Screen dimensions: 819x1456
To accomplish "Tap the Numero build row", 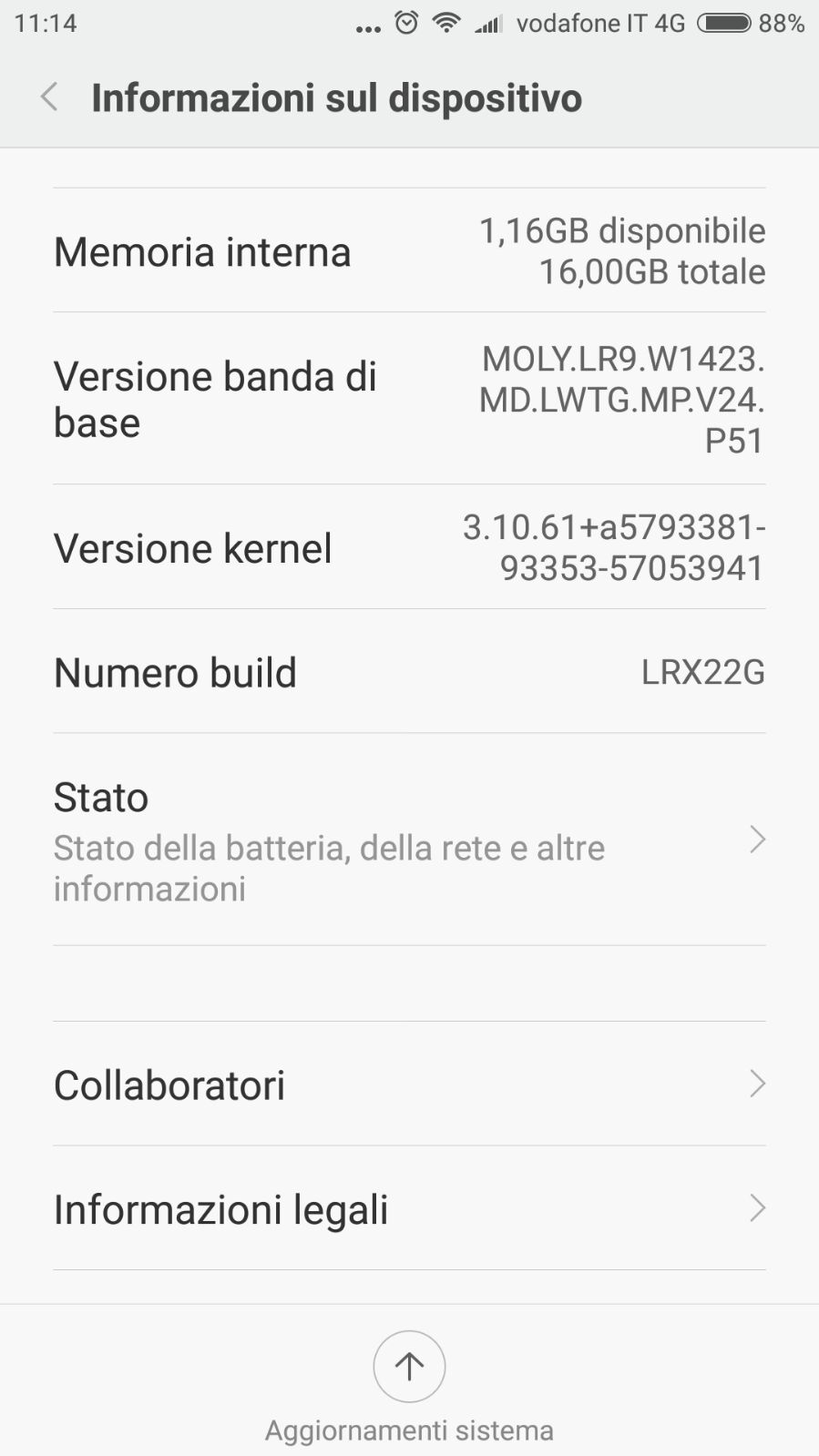I will click(409, 672).
